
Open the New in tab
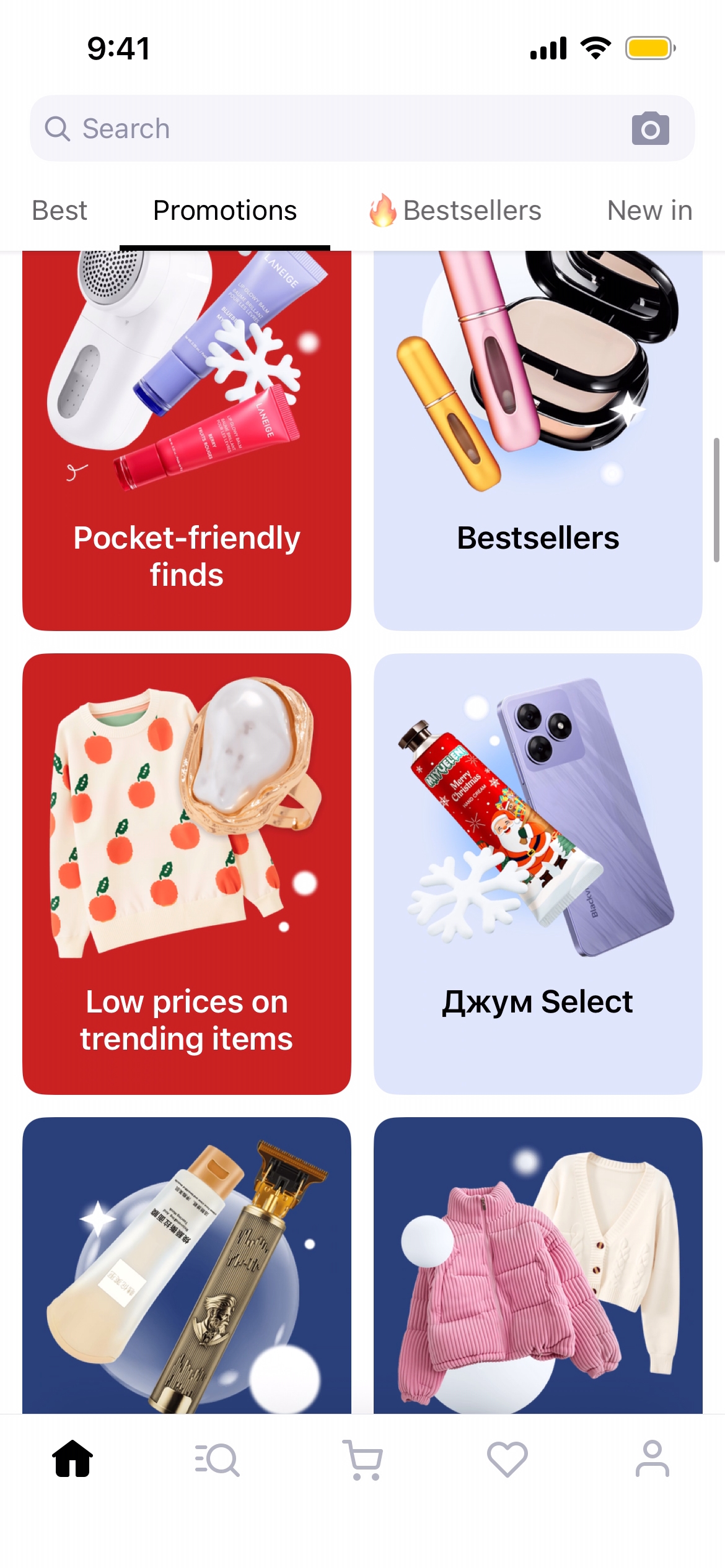pyautogui.click(x=649, y=211)
